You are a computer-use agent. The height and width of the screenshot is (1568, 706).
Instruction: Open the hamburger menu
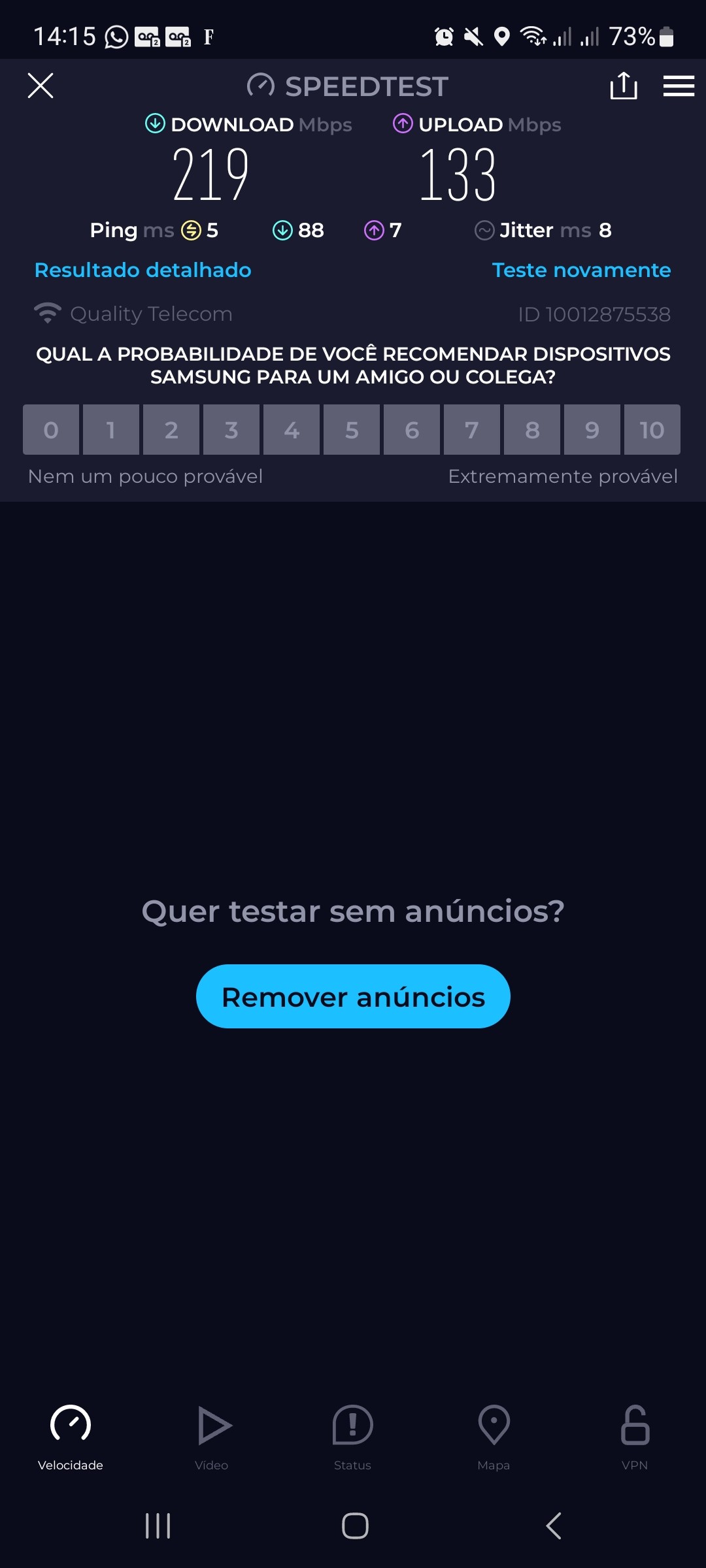[x=679, y=86]
